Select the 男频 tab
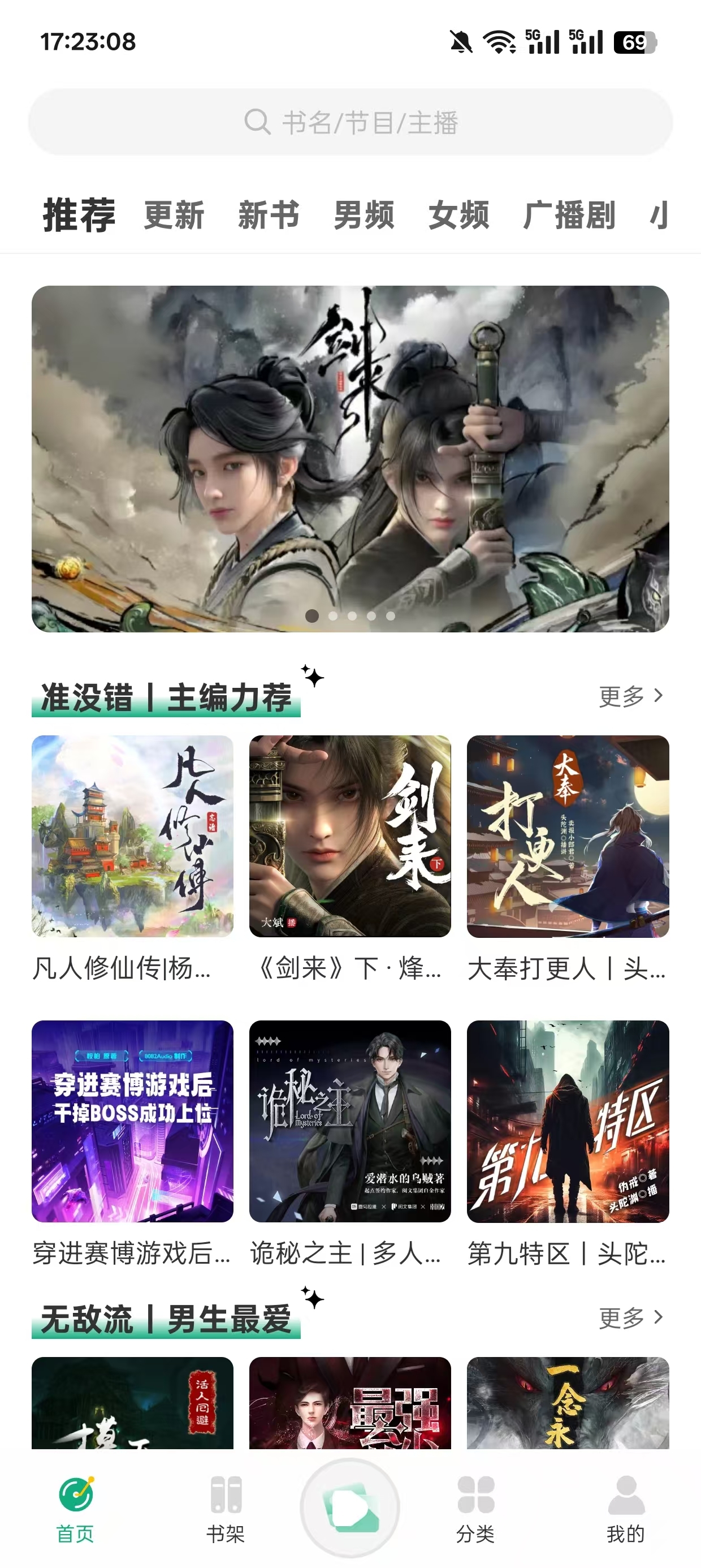Screen dimensions: 701x1568 point(364,214)
